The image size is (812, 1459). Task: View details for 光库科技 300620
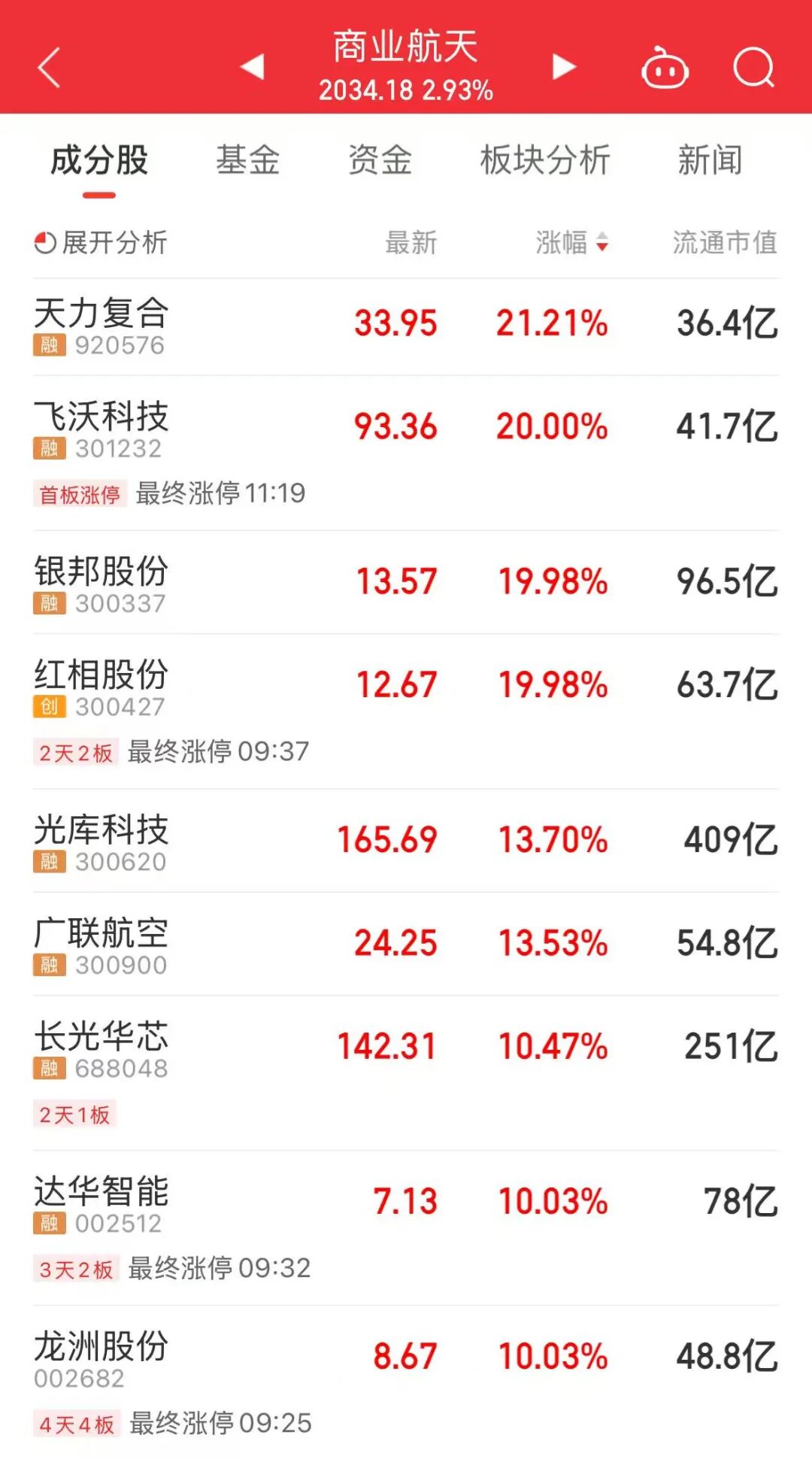(x=101, y=842)
